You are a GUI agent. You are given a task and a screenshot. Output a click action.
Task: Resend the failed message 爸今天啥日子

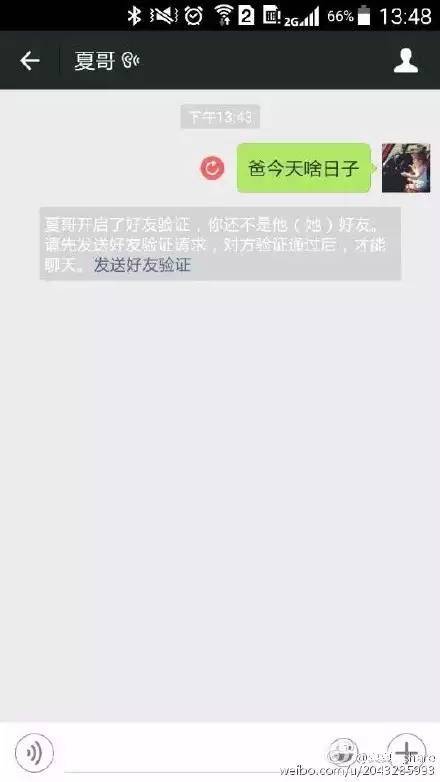tap(213, 168)
